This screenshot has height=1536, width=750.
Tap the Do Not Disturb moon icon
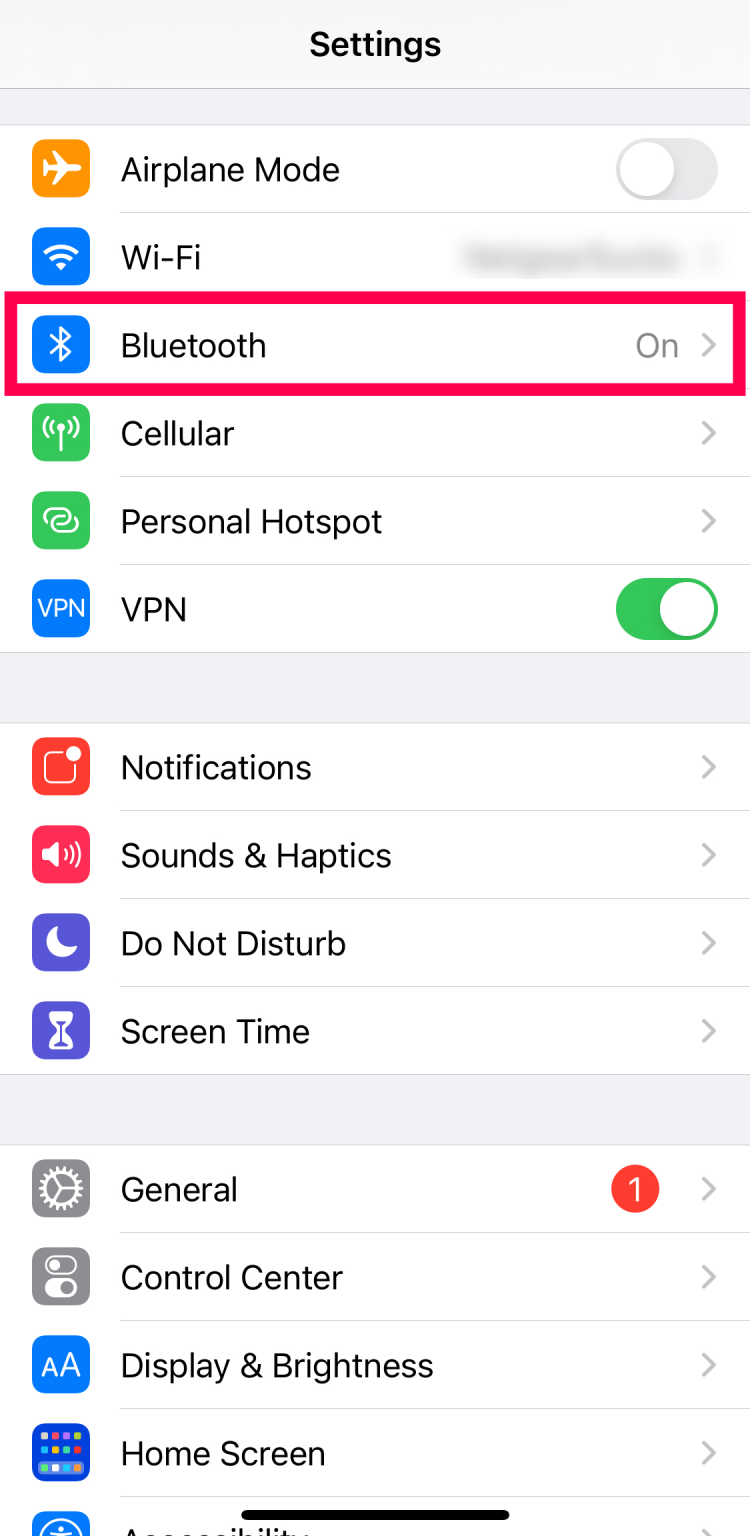60,943
